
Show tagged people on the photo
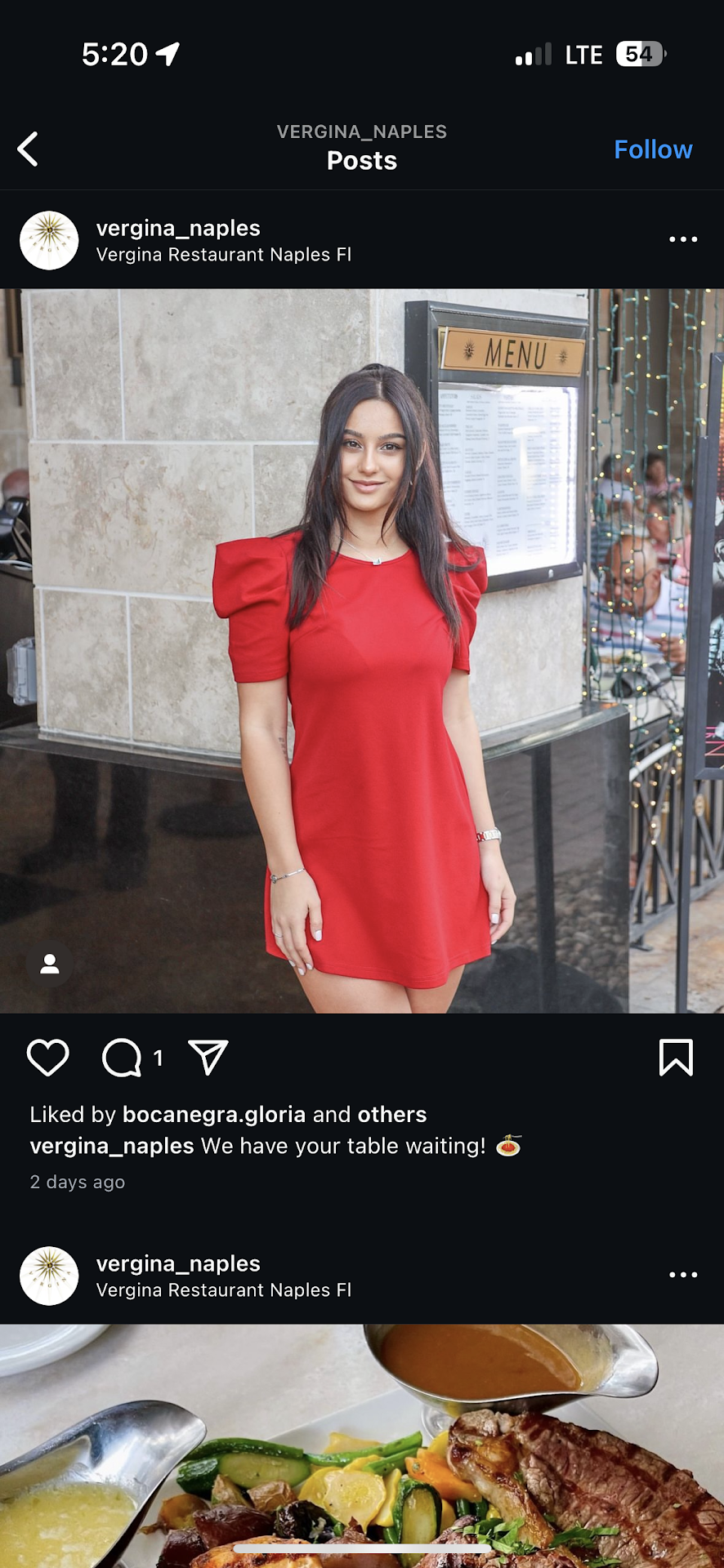pos(50,964)
